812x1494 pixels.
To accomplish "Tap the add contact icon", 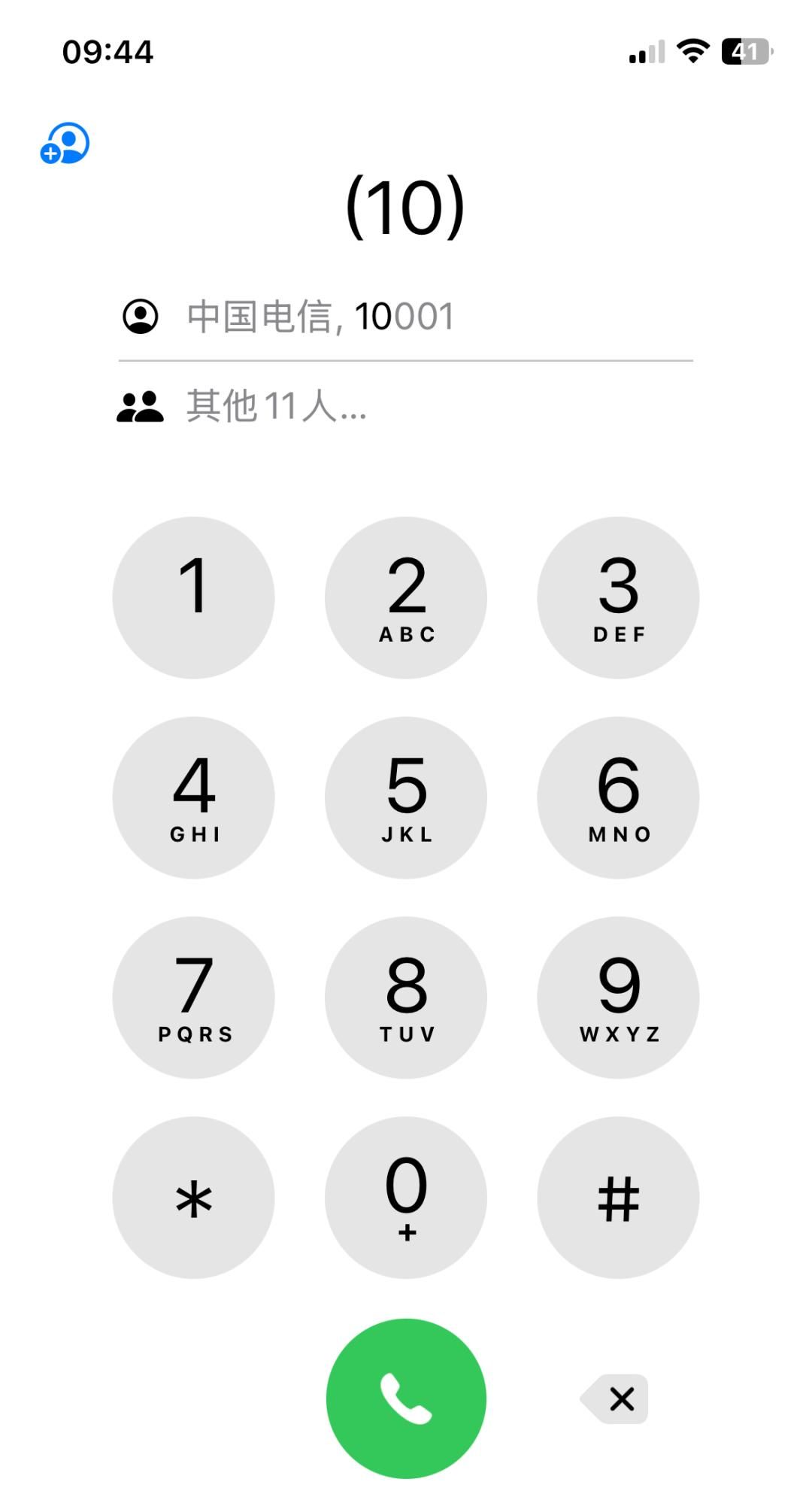I will click(x=65, y=144).
